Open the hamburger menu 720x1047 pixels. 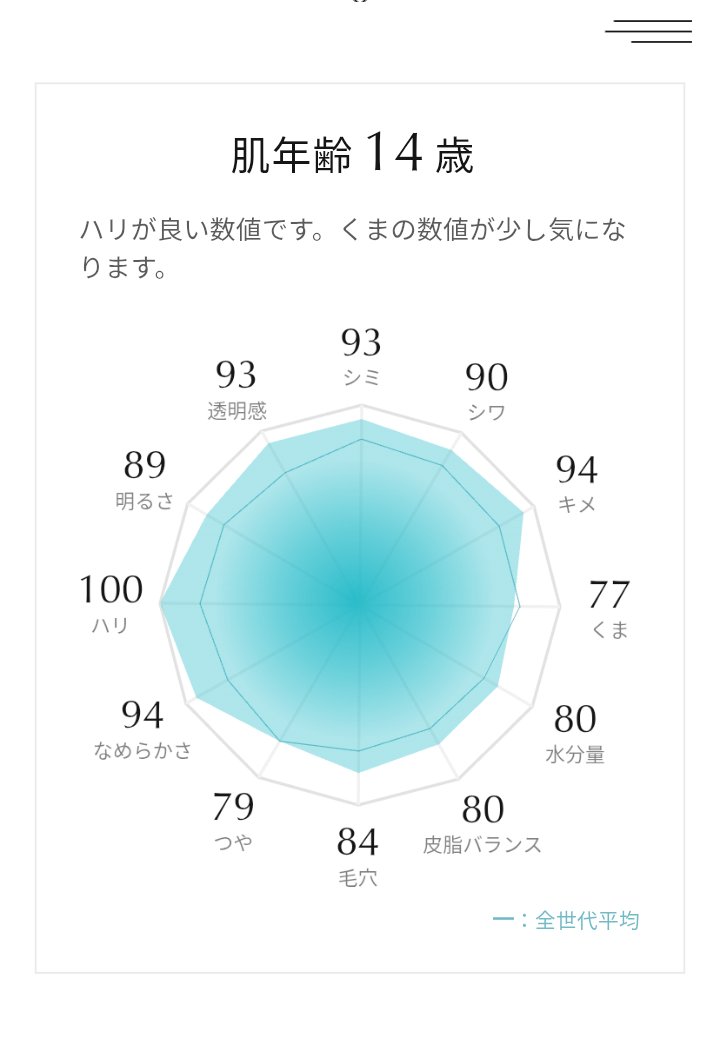tap(651, 33)
